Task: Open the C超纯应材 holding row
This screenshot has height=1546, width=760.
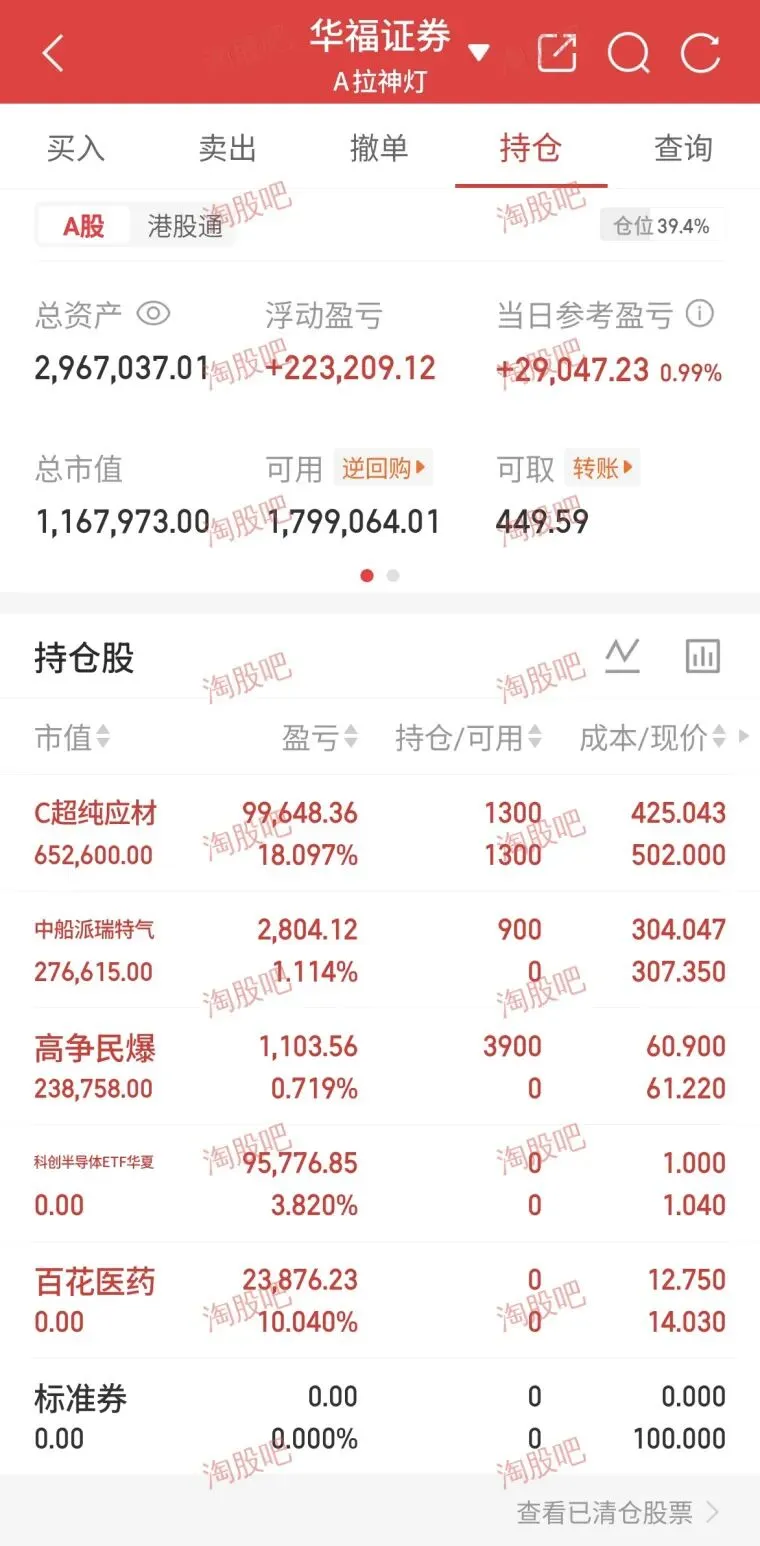Action: [380, 833]
